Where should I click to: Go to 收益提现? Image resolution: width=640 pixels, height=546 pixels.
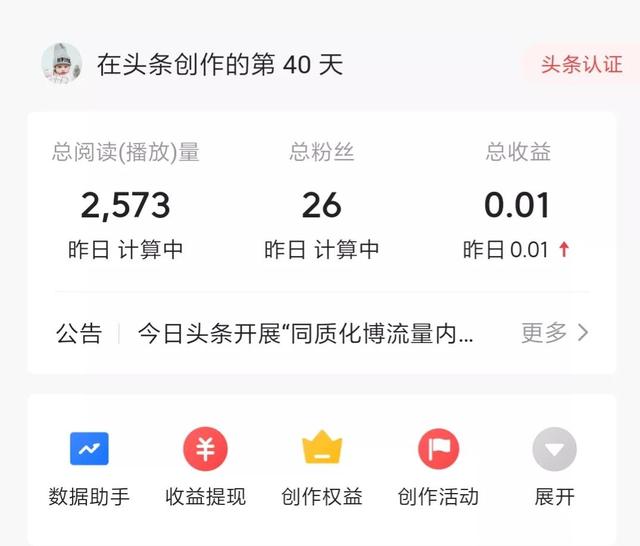pyautogui.click(x=205, y=466)
